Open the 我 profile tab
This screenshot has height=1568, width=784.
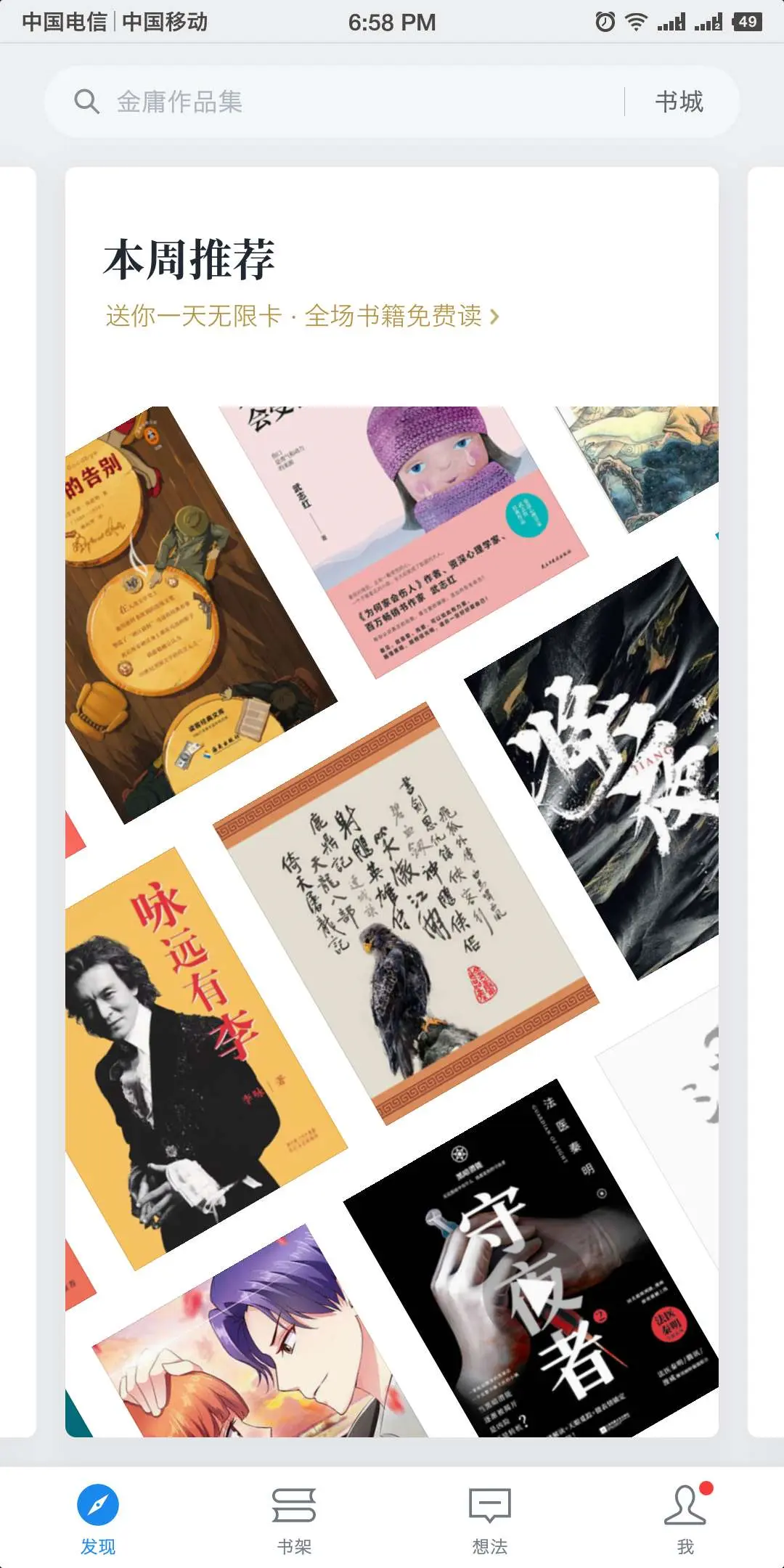tap(685, 1517)
